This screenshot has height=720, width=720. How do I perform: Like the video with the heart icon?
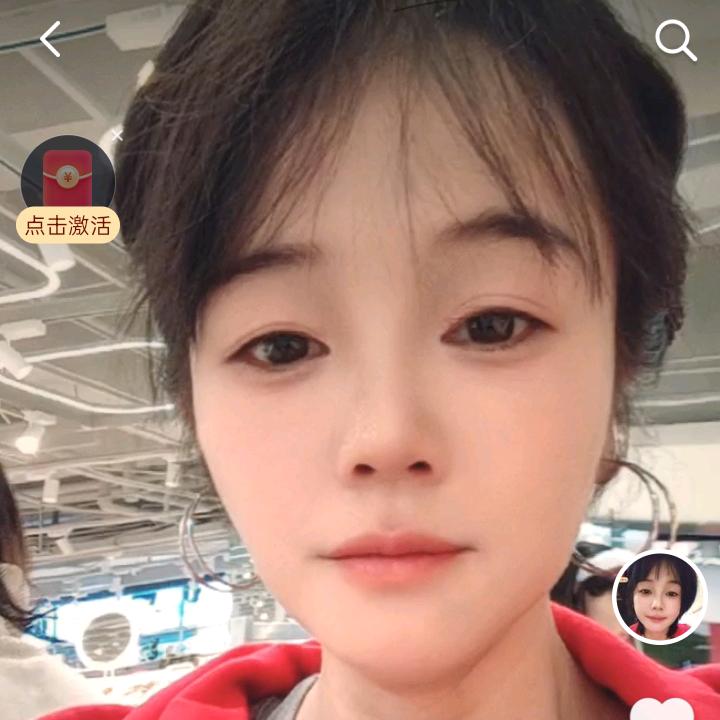point(662,710)
